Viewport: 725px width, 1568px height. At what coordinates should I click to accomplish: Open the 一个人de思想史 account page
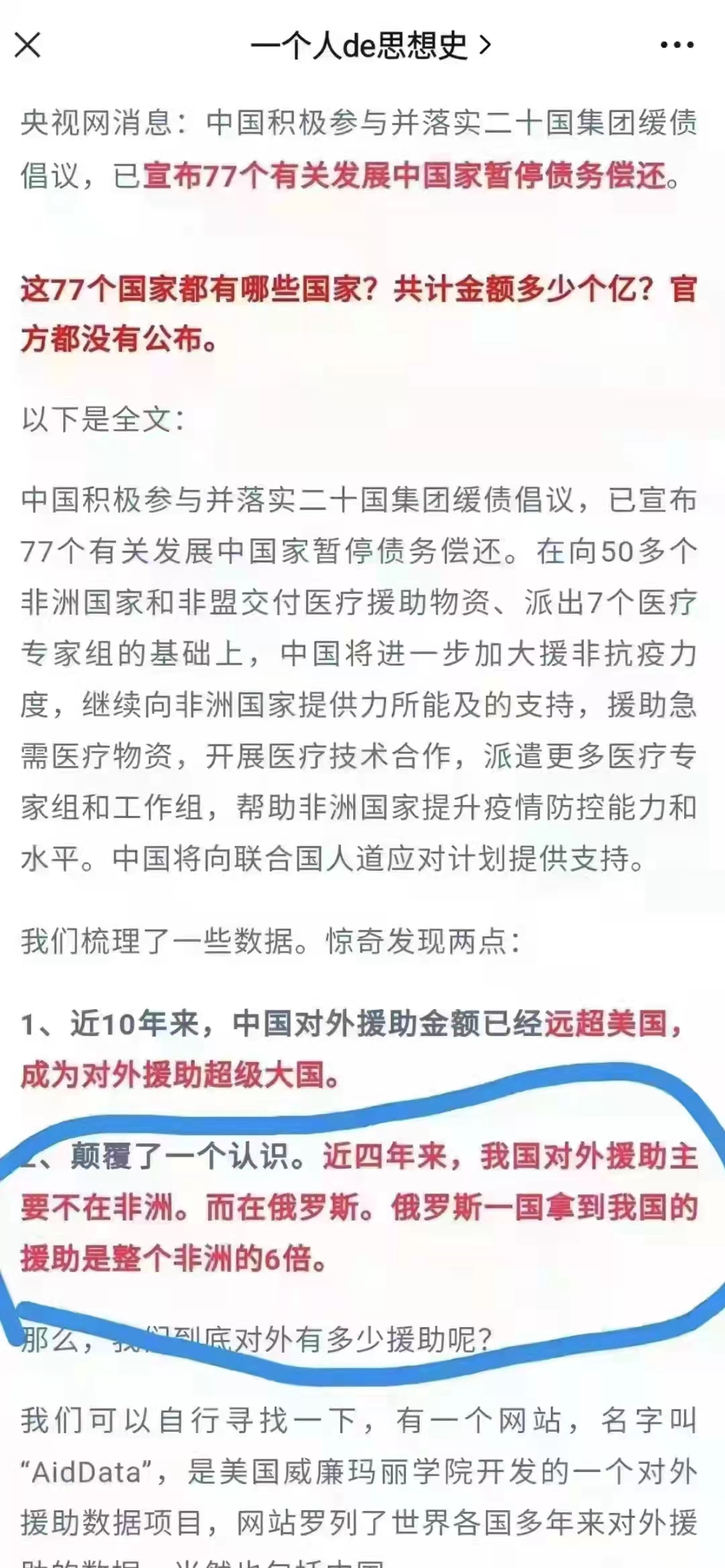point(371,46)
